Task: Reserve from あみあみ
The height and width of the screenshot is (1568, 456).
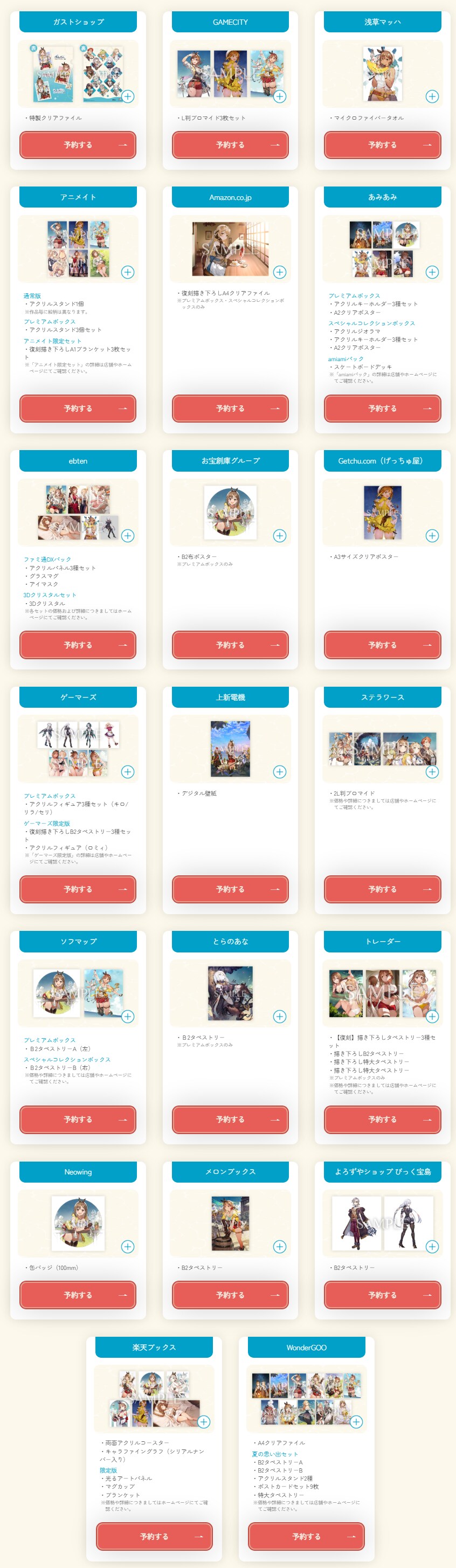Action: pyautogui.click(x=382, y=409)
